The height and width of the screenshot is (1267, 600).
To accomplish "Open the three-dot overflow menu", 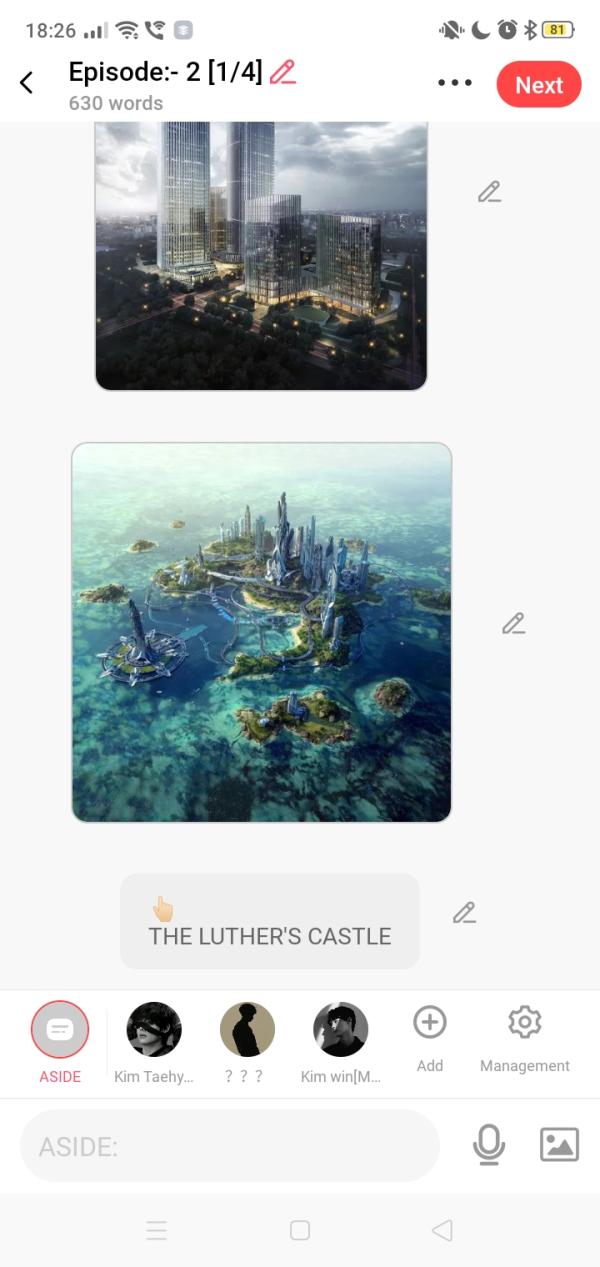I will pos(455,83).
